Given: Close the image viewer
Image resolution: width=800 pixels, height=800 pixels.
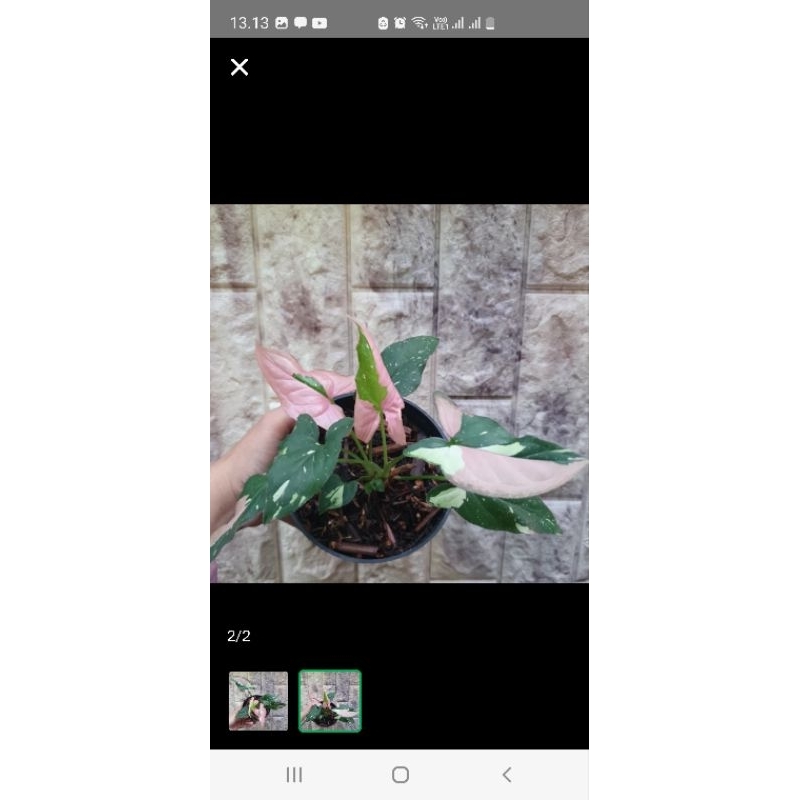Looking at the screenshot, I should pyautogui.click(x=240, y=67).
